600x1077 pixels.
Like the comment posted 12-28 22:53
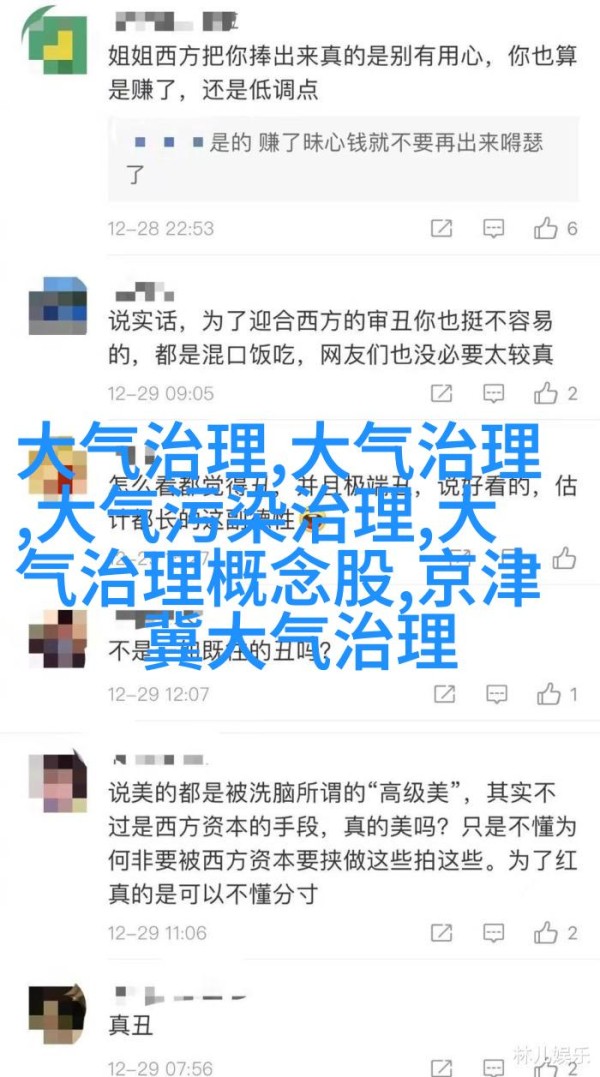pos(546,229)
